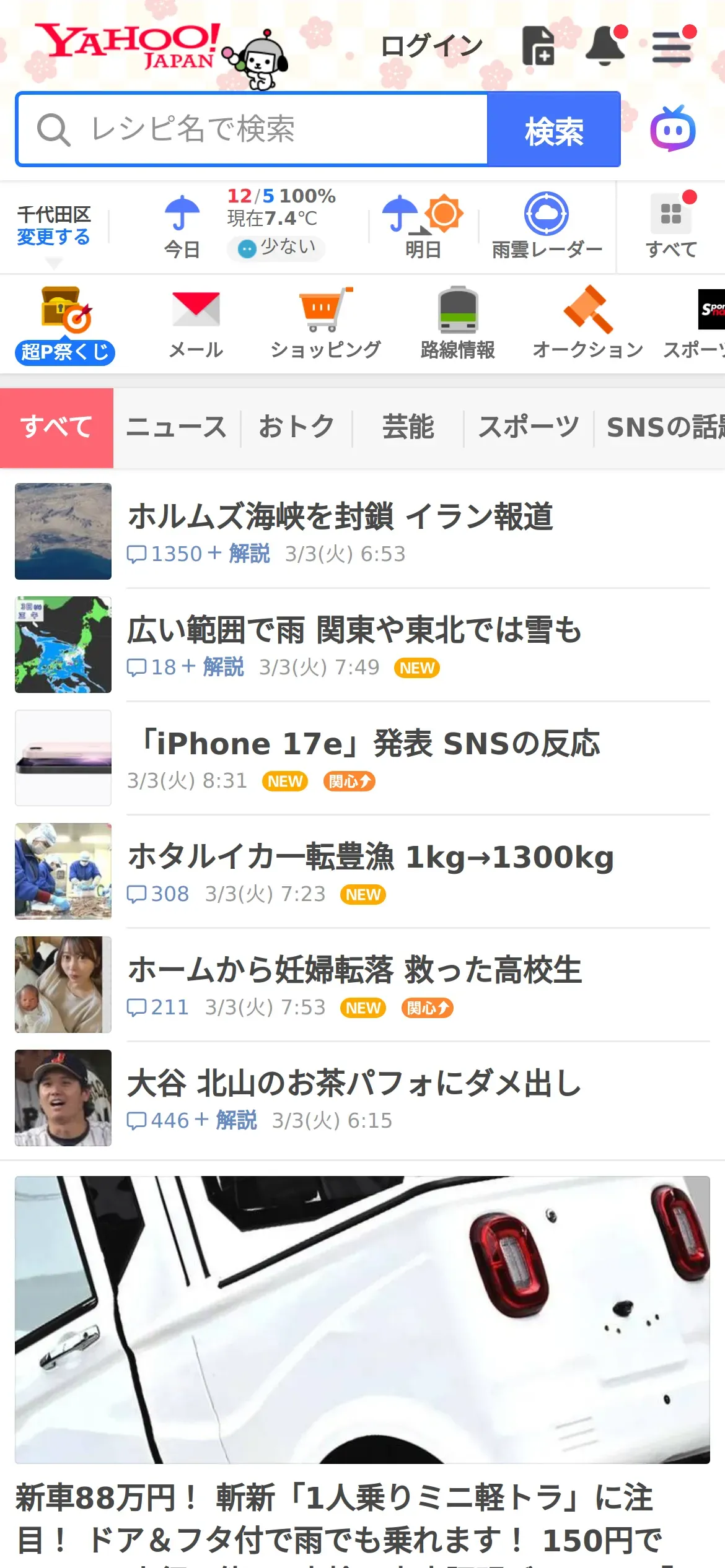This screenshot has height=1568, width=725.
Task: Tap the blue 検索 search button
Action: click(x=554, y=129)
